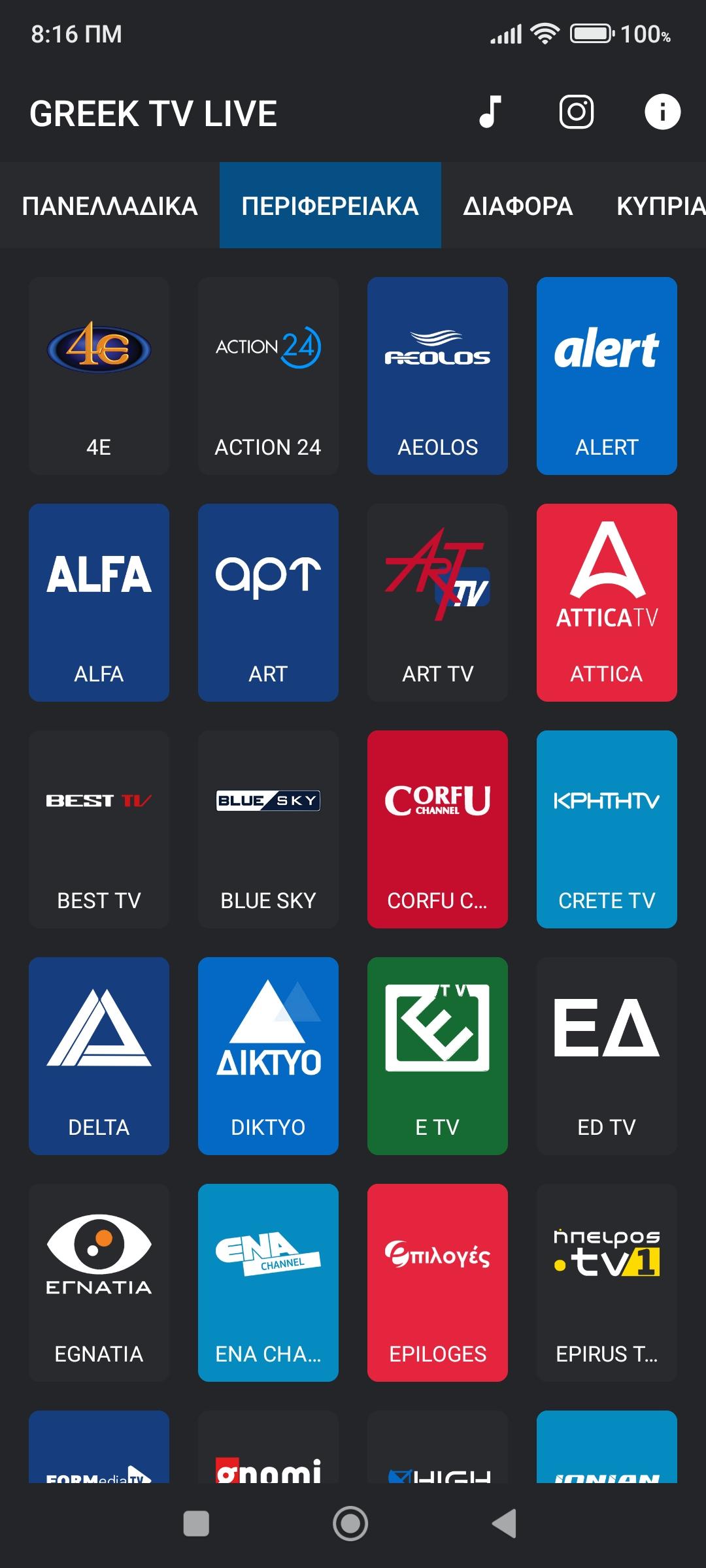
Task: Watch the ACTION 24 channel
Action: [268, 376]
